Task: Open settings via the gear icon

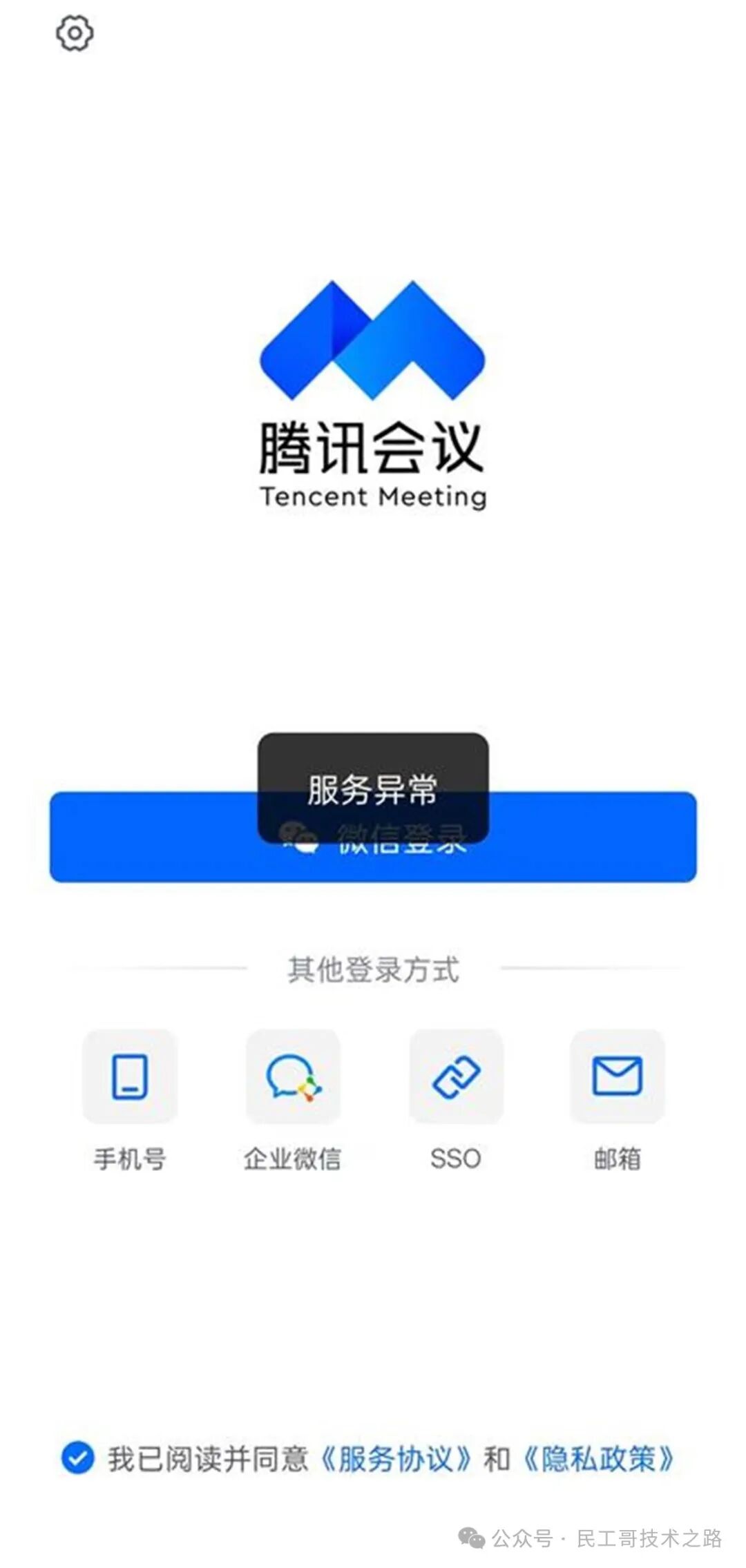Action: point(74,32)
